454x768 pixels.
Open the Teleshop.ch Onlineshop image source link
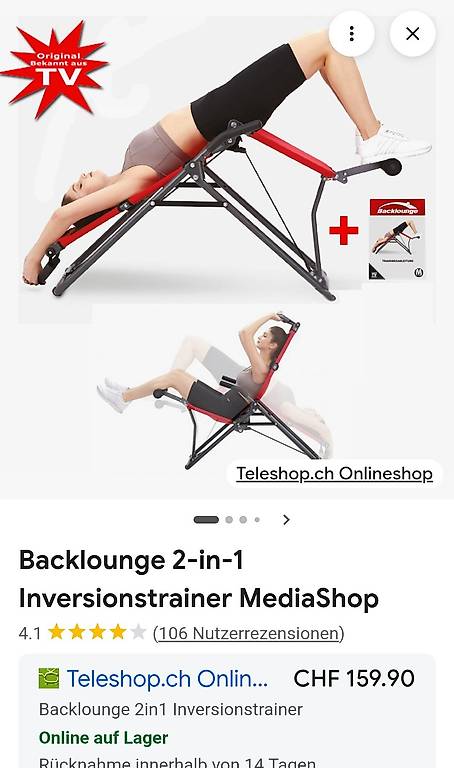click(335, 474)
